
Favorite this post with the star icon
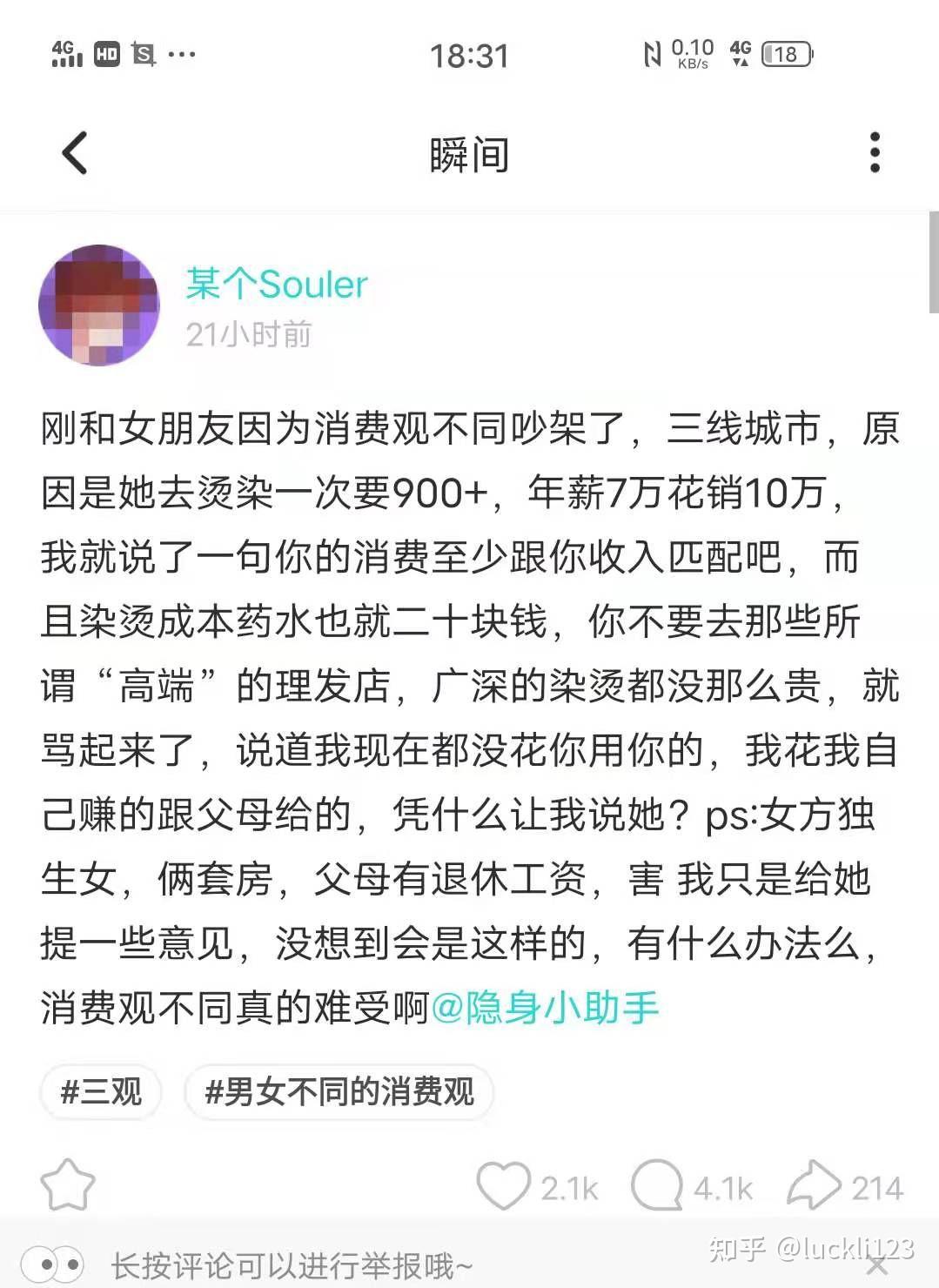point(68,1185)
